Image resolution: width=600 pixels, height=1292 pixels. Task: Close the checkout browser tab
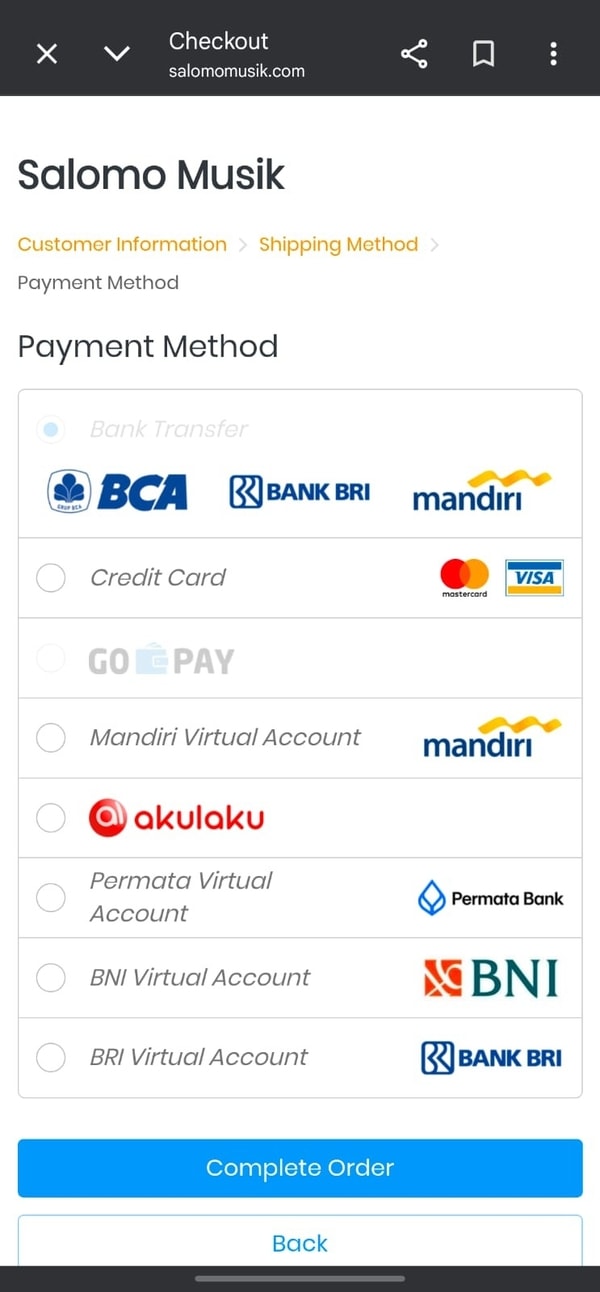coord(47,54)
